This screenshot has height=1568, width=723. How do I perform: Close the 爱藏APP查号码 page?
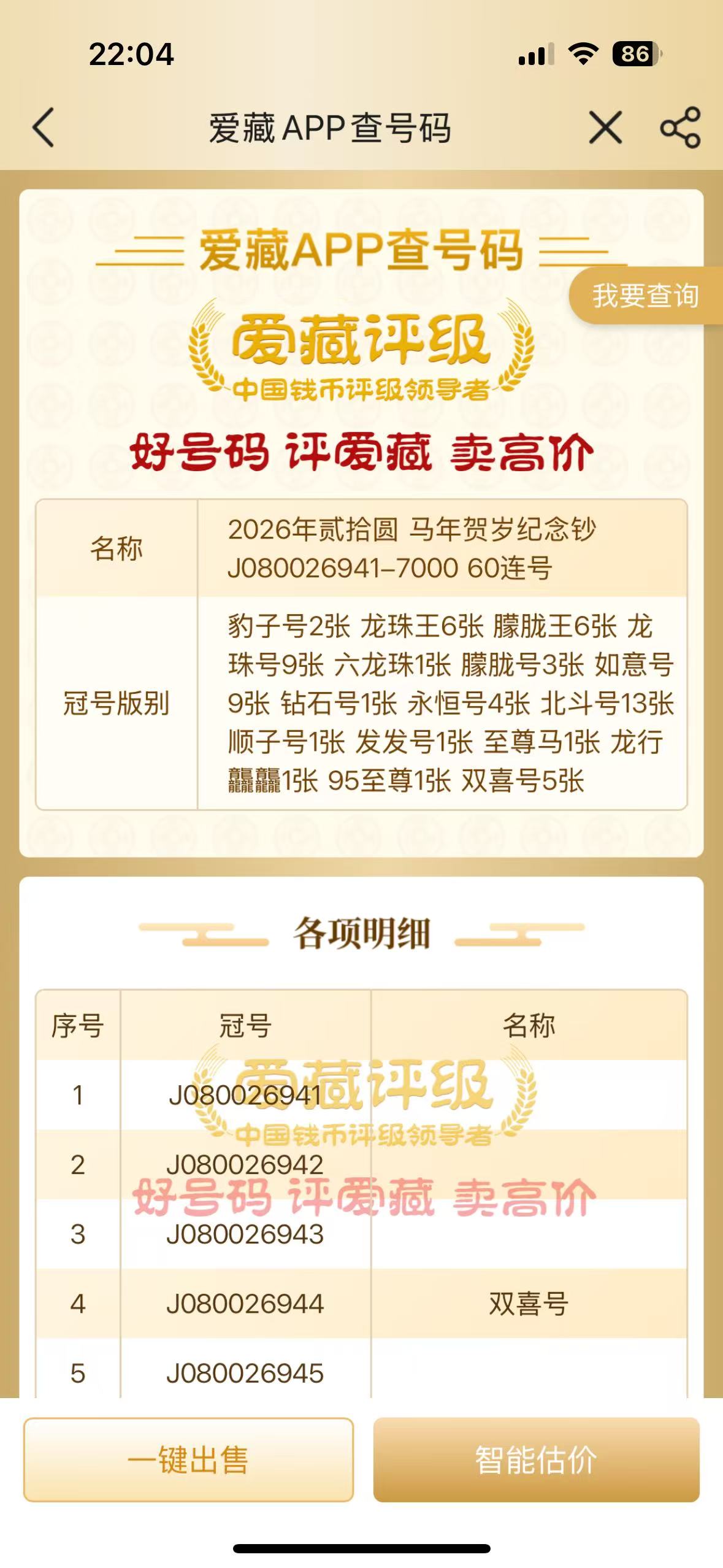605,128
